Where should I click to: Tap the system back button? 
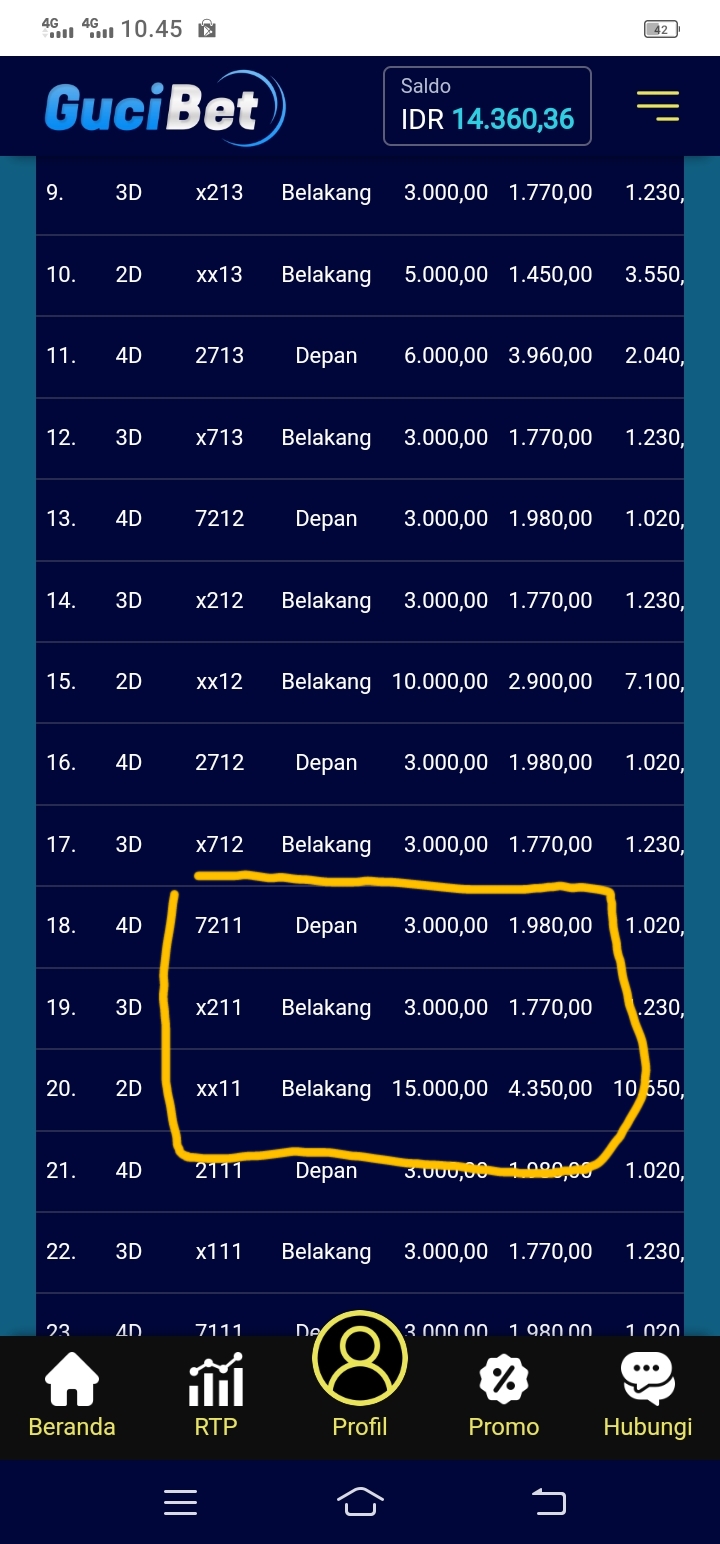[x=548, y=1501]
